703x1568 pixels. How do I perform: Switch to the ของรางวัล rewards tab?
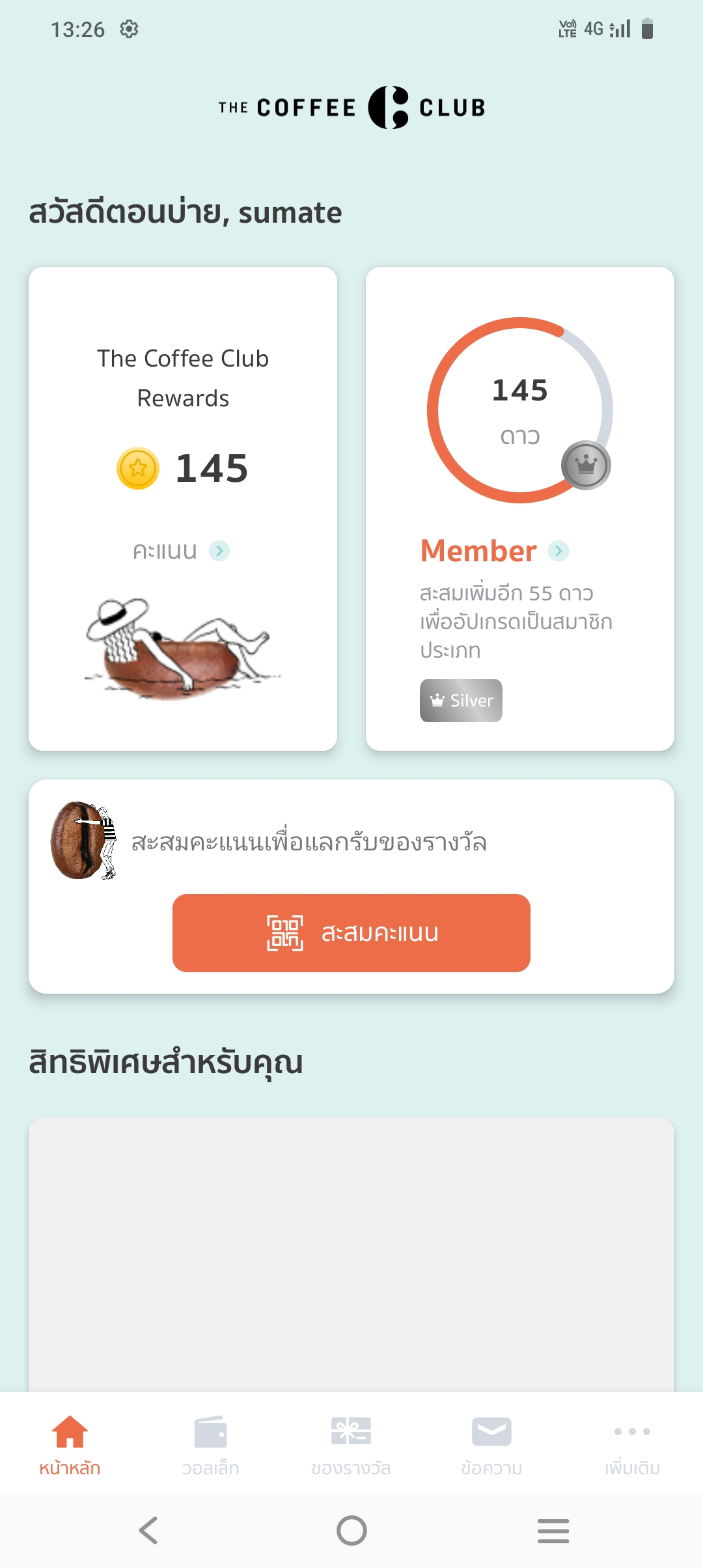351,1443
